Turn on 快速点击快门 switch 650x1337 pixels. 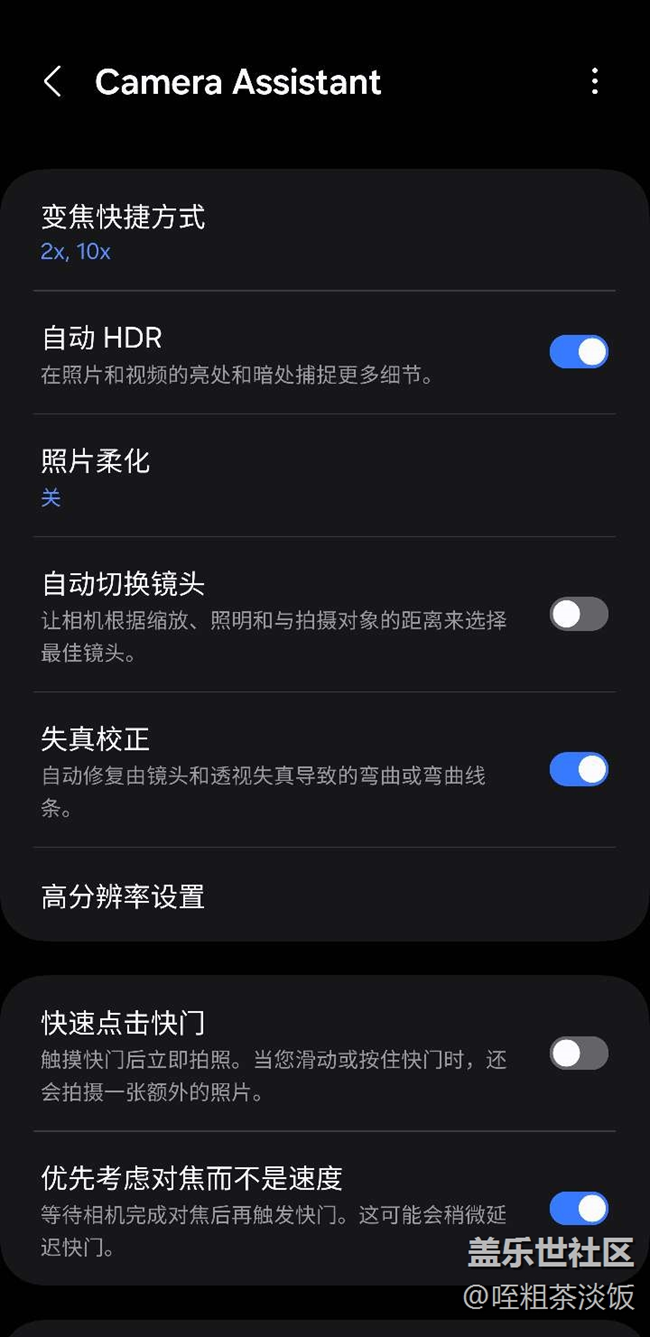578,1053
